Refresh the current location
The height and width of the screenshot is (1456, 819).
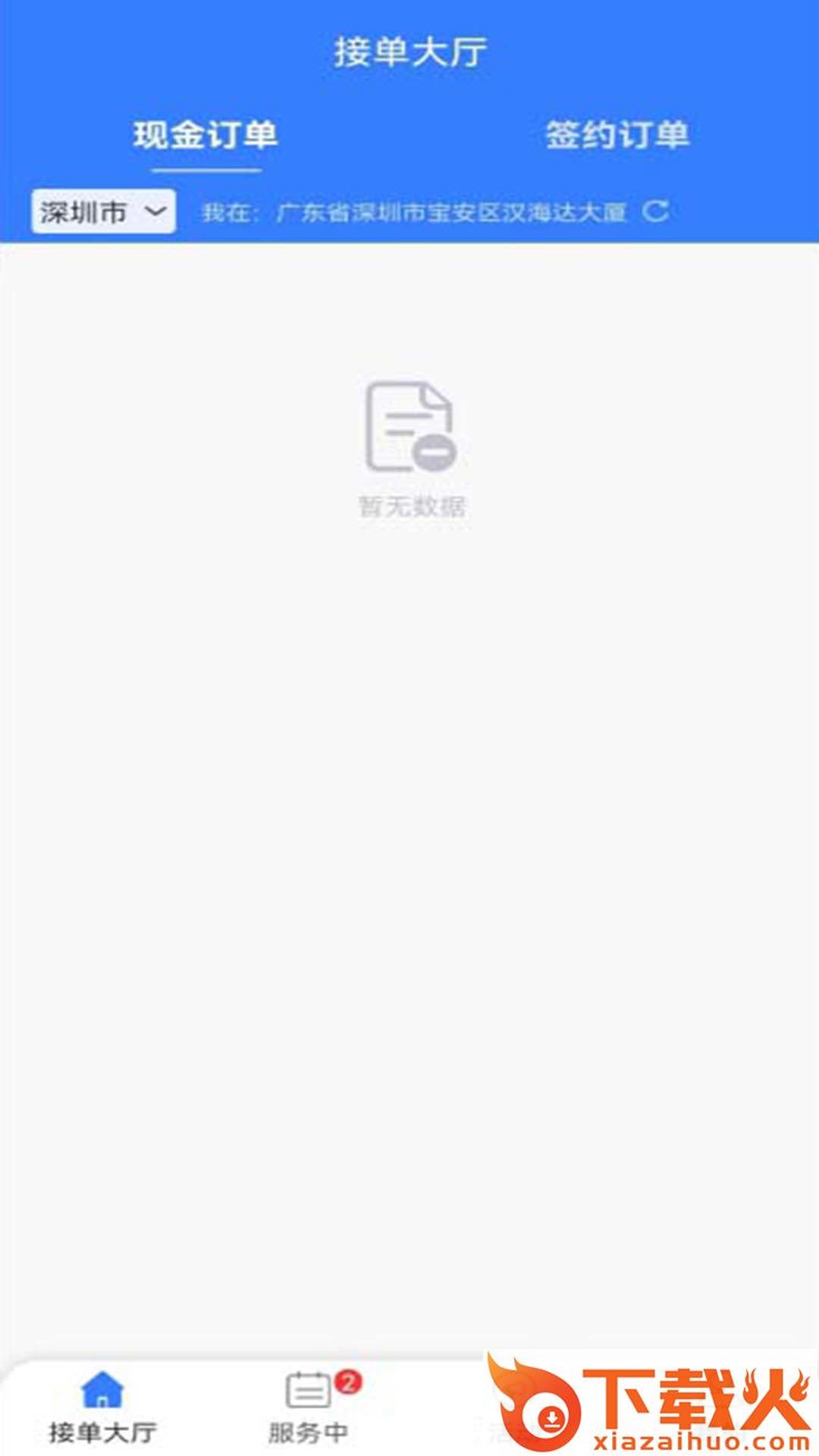click(x=655, y=212)
